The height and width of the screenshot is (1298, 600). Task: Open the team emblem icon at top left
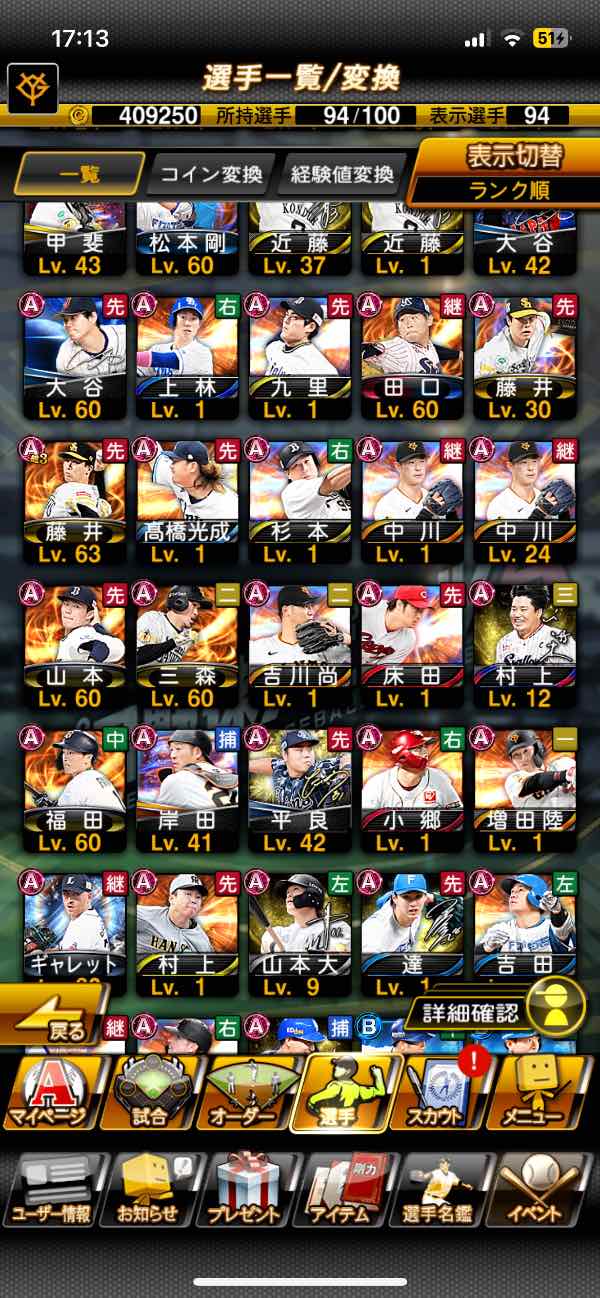33,89
